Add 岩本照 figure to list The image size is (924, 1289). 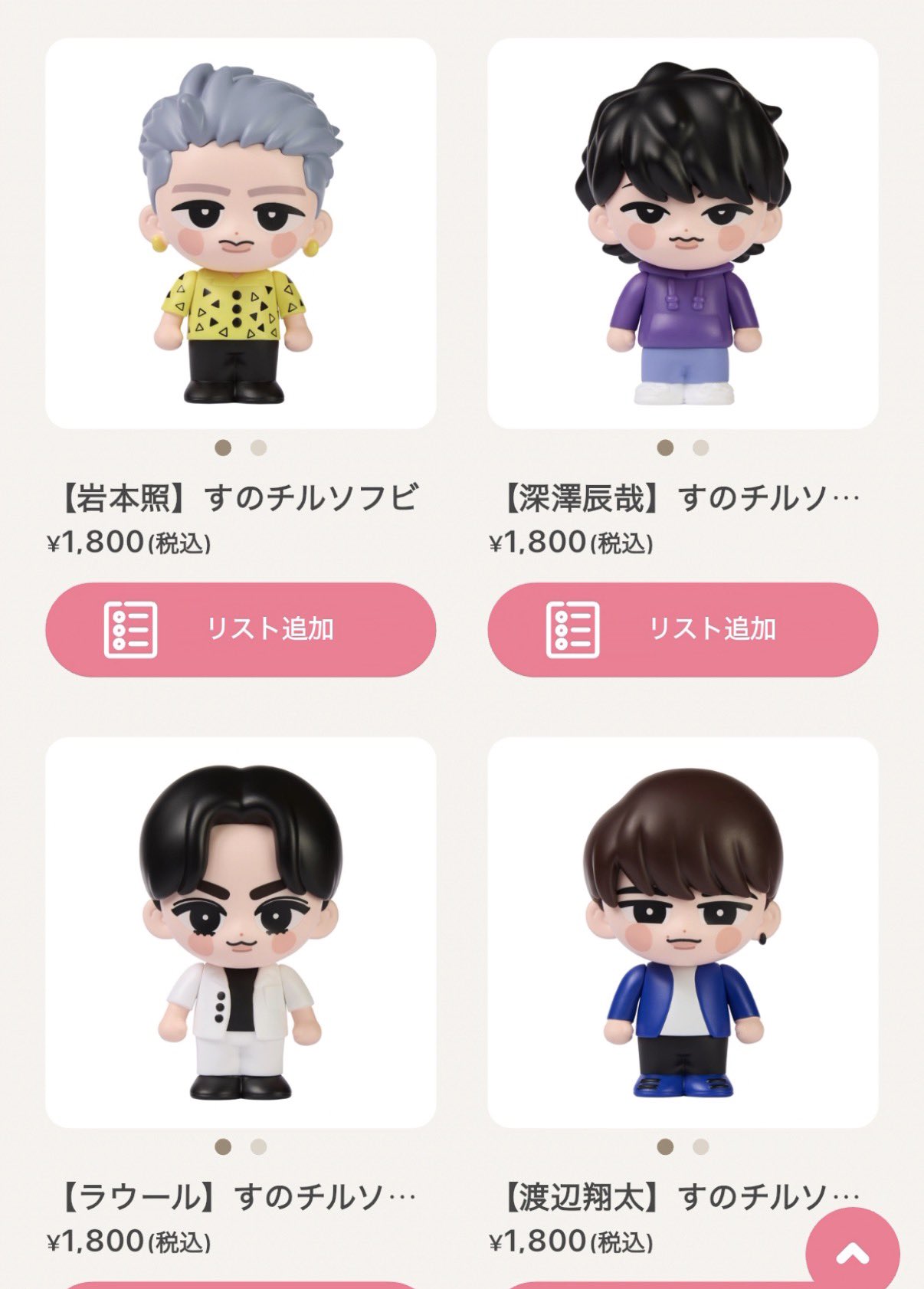click(241, 629)
